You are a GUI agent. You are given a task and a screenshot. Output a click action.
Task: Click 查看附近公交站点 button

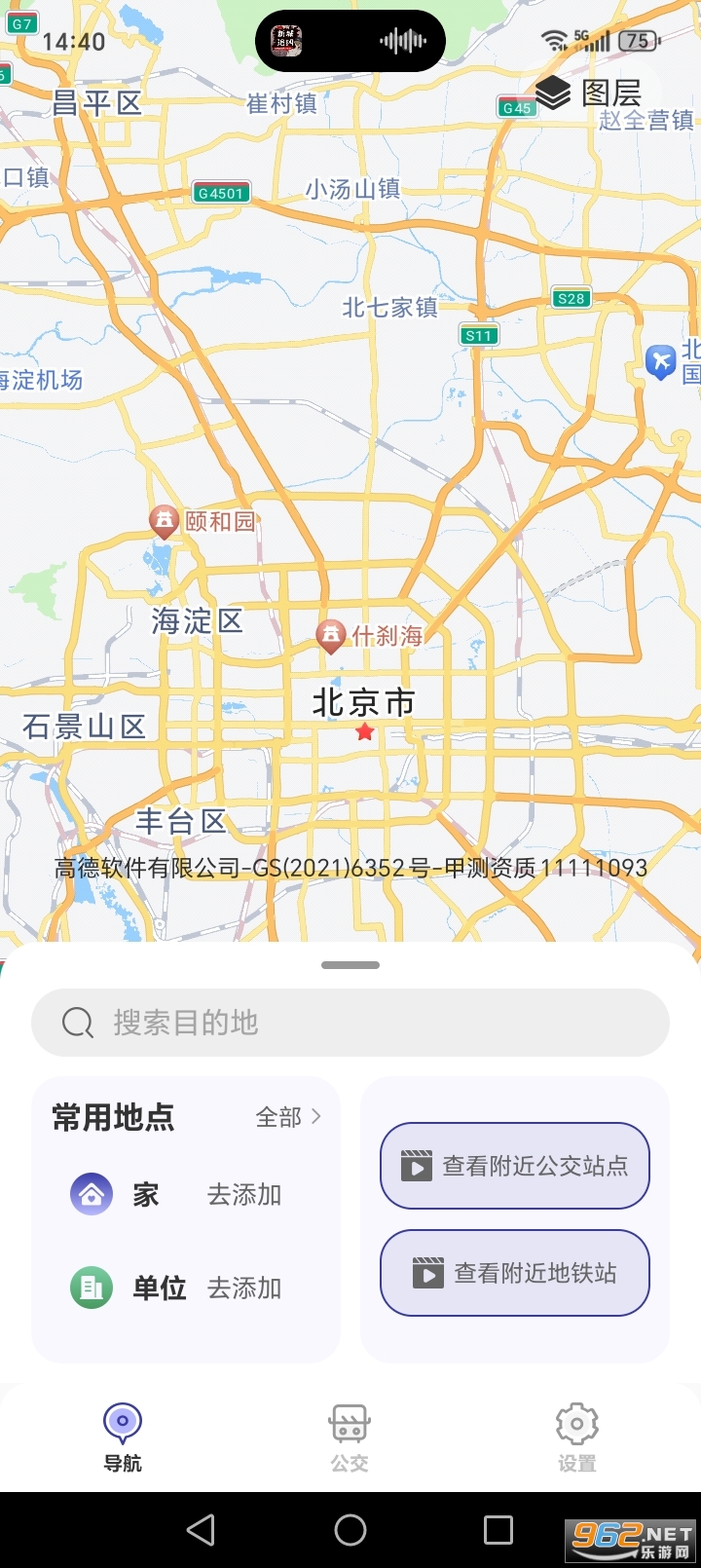click(x=514, y=1166)
